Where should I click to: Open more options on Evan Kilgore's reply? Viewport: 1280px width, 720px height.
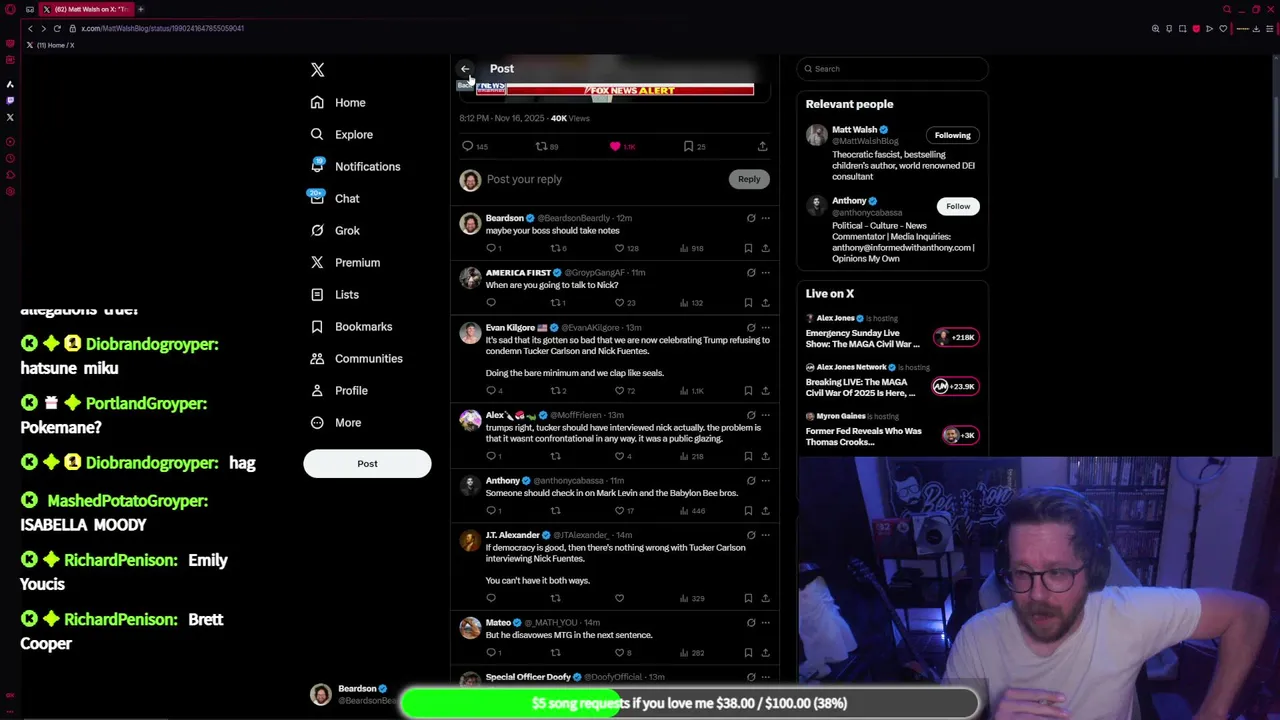766,327
